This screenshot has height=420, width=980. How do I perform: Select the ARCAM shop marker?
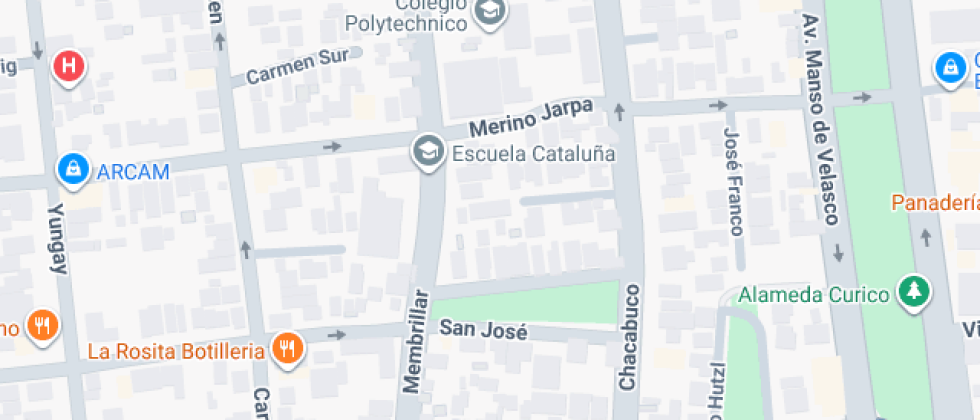coord(74,170)
